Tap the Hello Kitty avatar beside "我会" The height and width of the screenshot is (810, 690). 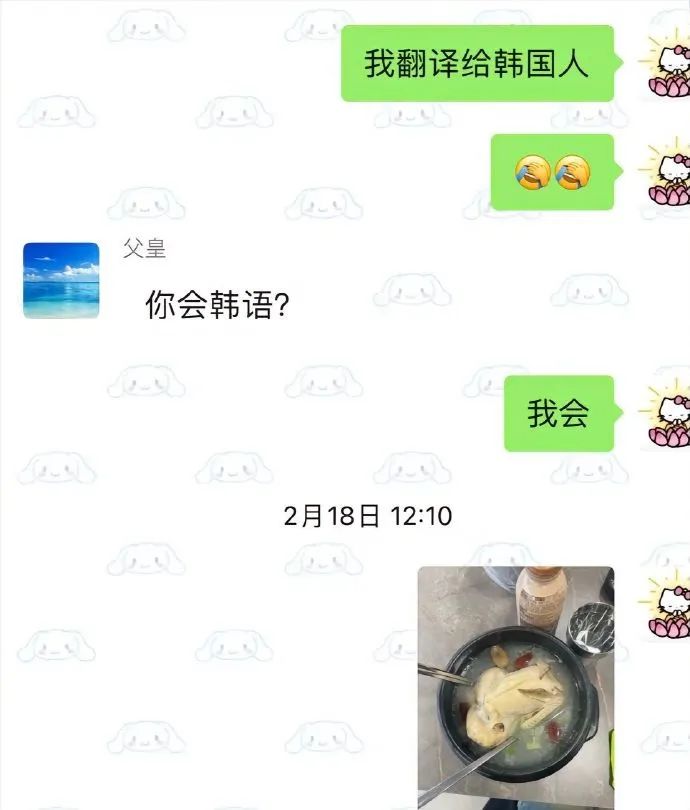[x=667, y=414]
